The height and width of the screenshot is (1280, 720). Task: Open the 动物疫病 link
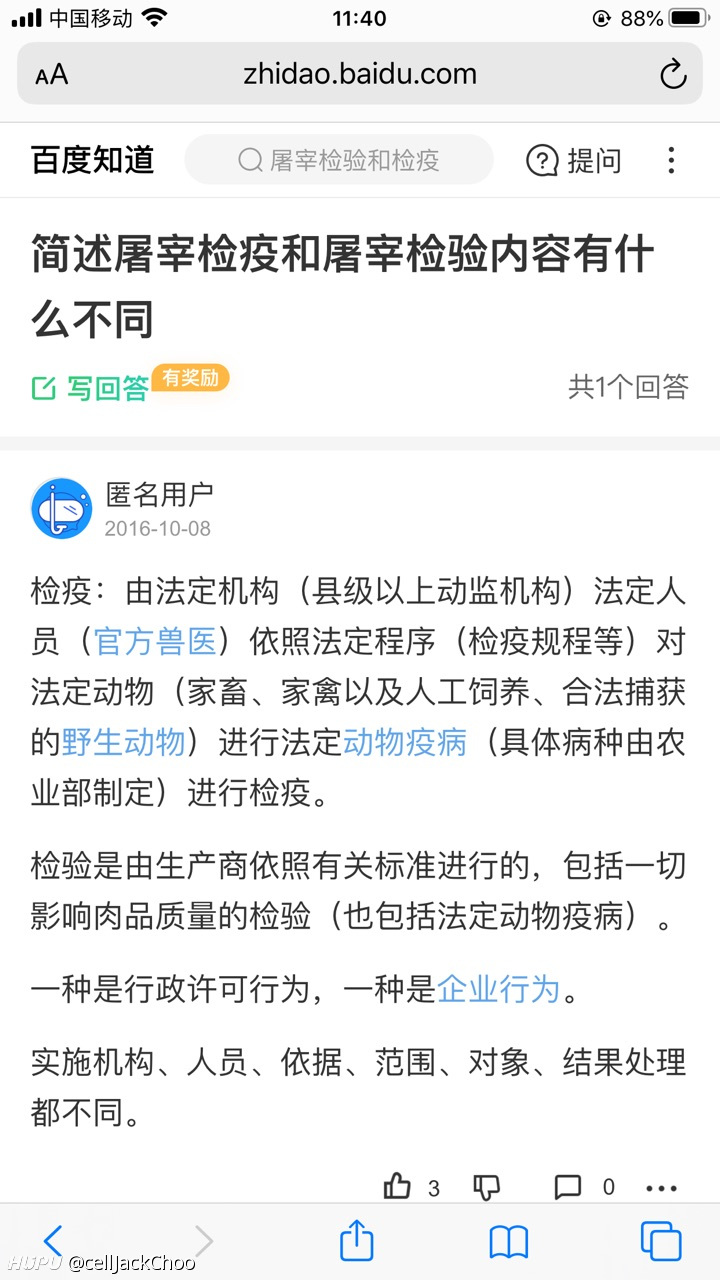405,742
